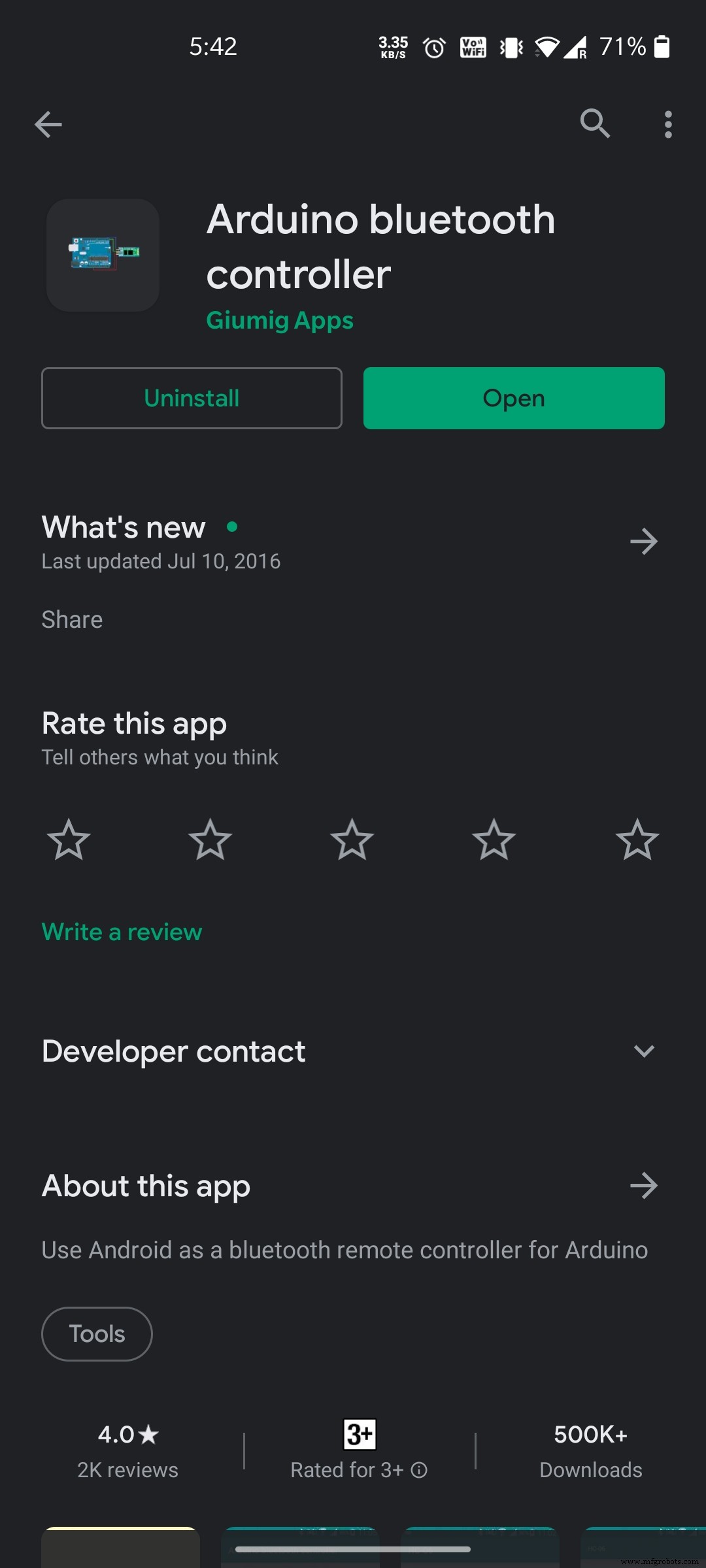The height and width of the screenshot is (1568, 706).
Task: Tap the Share option
Action: point(71,619)
